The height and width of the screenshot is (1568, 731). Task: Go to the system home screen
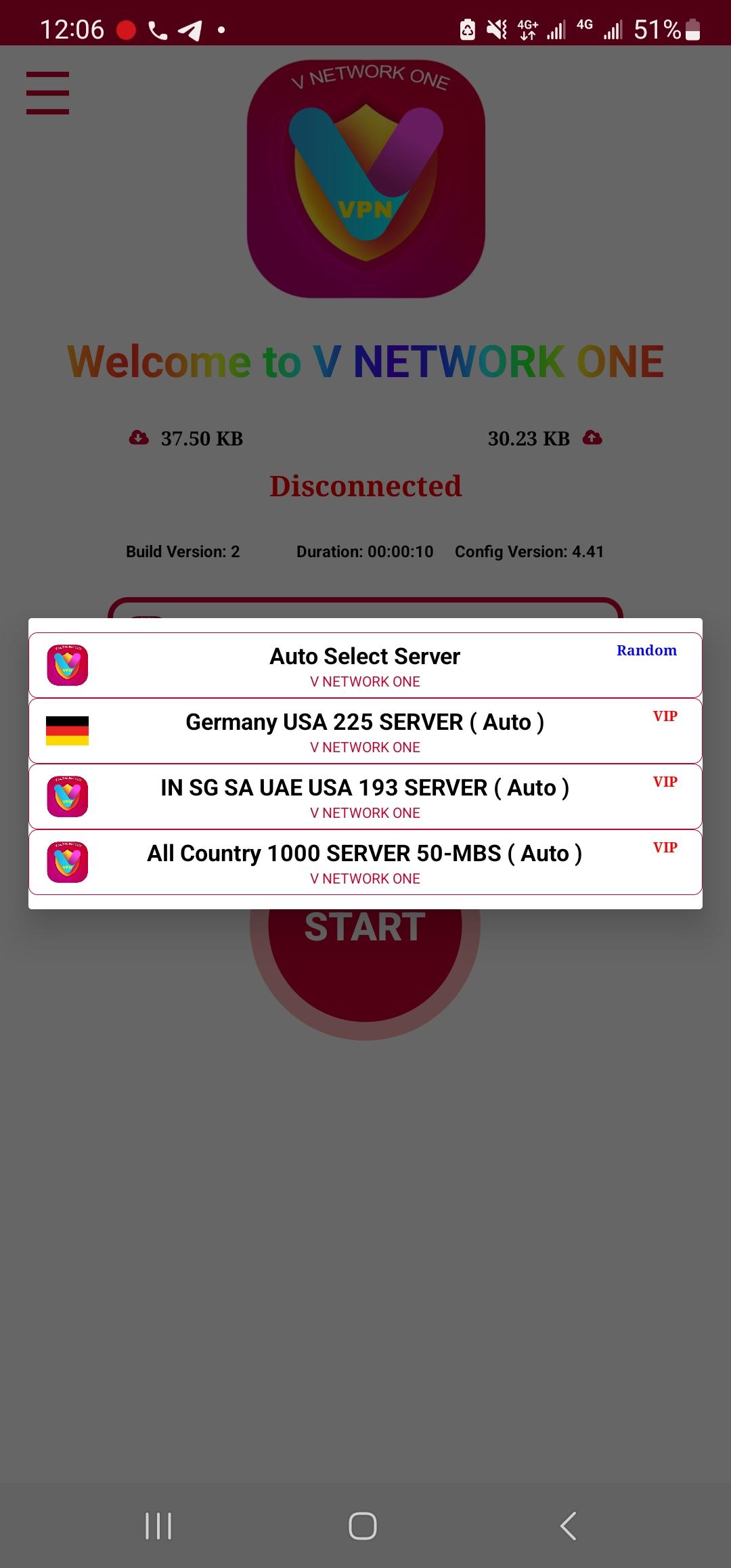click(x=363, y=1525)
